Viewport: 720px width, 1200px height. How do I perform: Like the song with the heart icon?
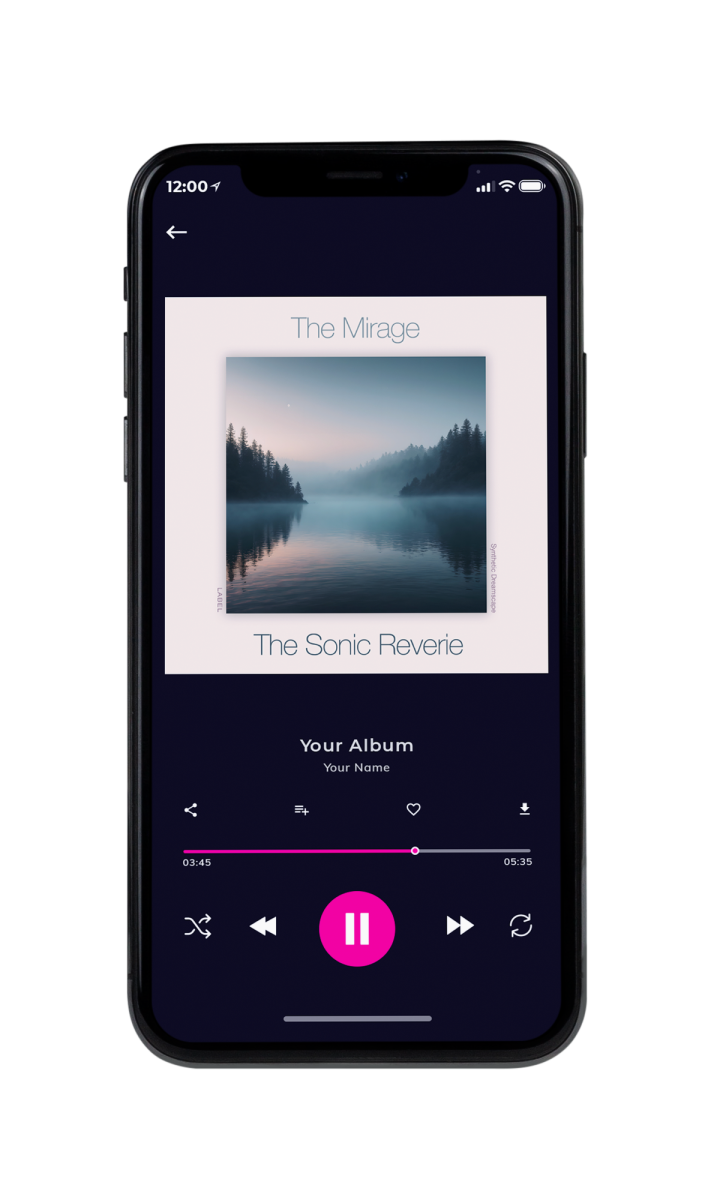click(413, 810)
